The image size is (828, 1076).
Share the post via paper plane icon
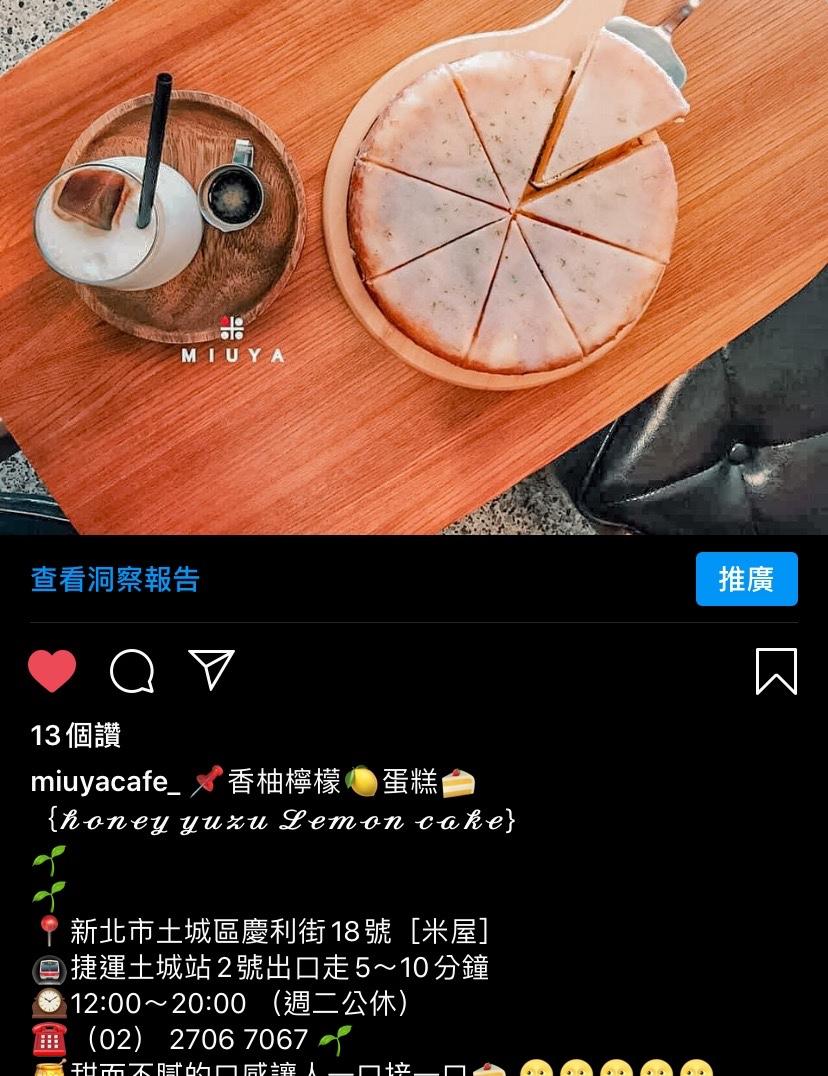tap(211, 670)
